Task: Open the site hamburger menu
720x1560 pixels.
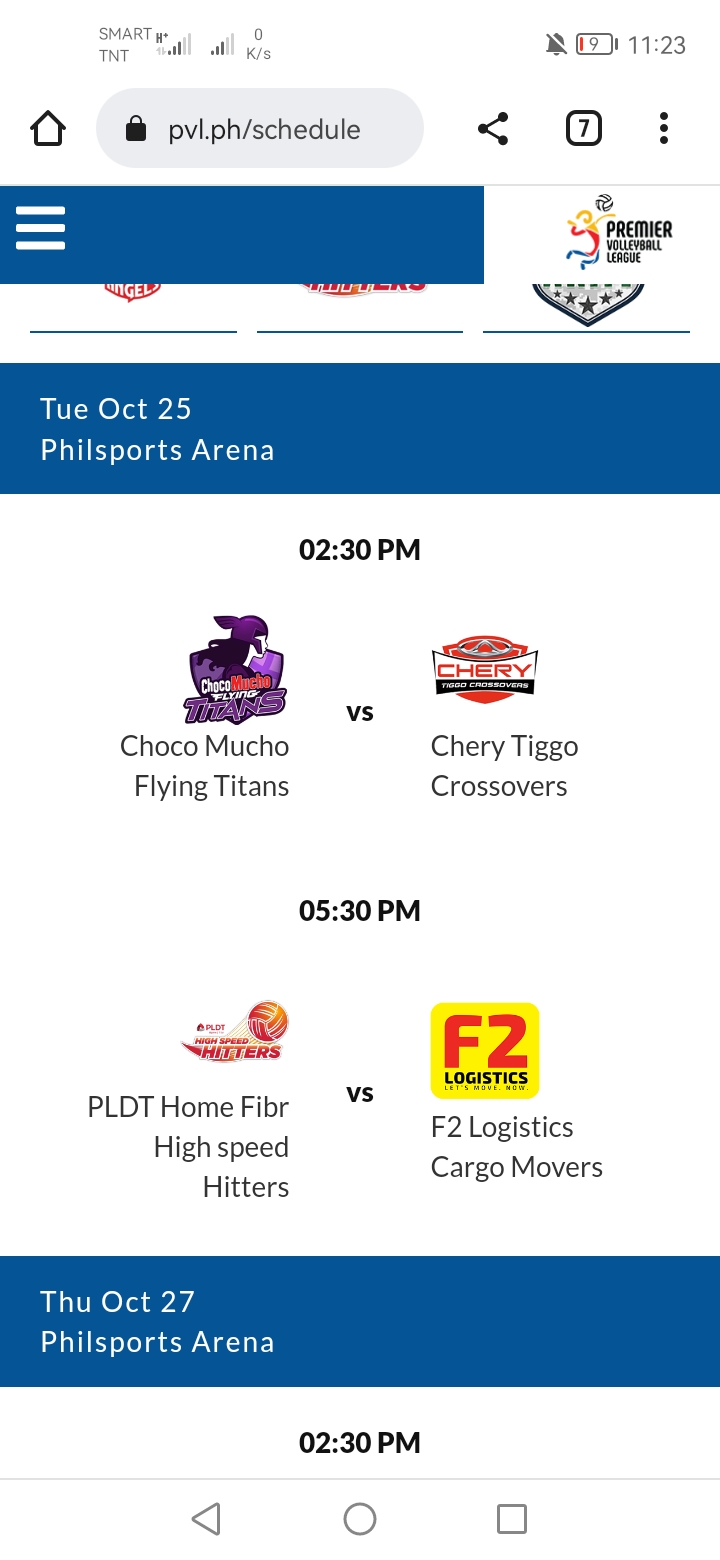Action: point(41,228)
